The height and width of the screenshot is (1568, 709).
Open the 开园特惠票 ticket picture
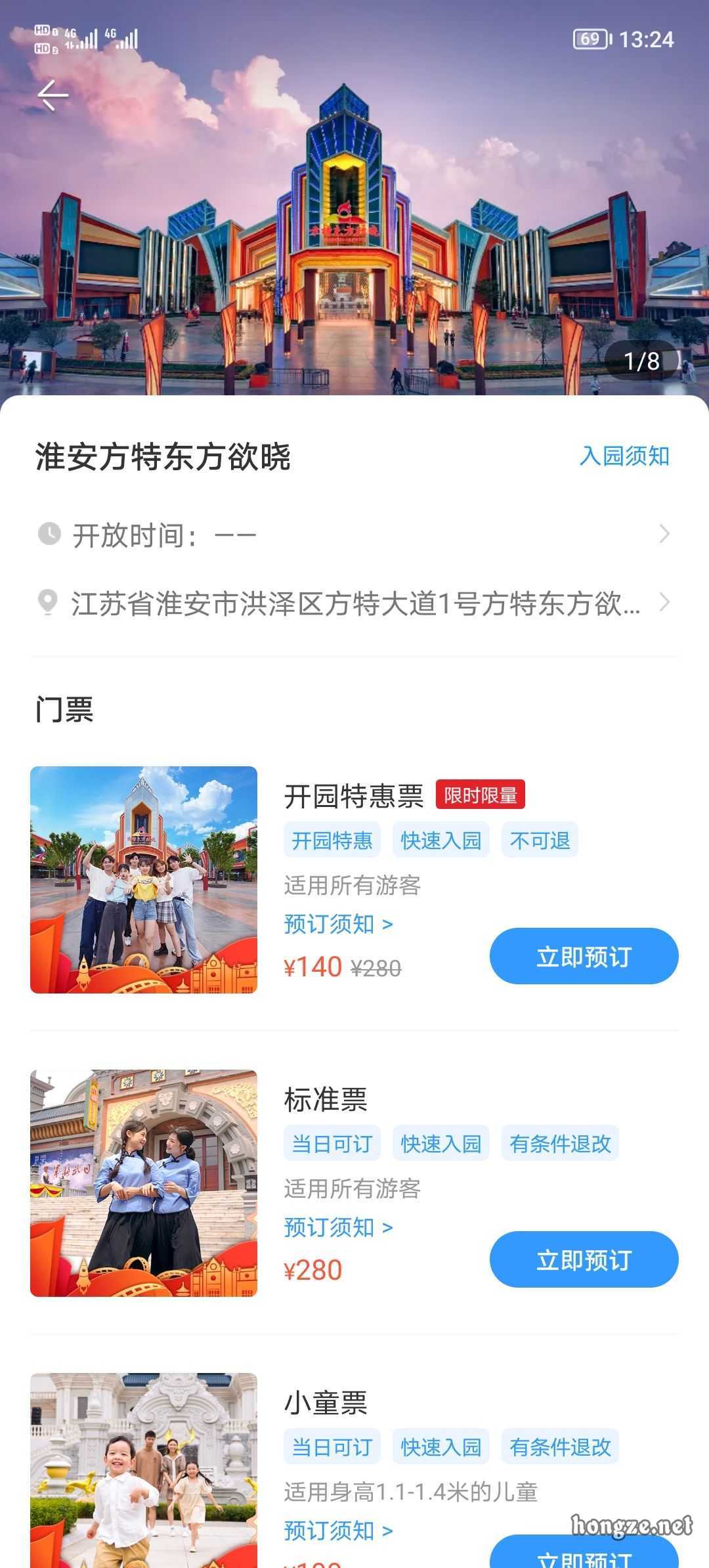point(144,879)
